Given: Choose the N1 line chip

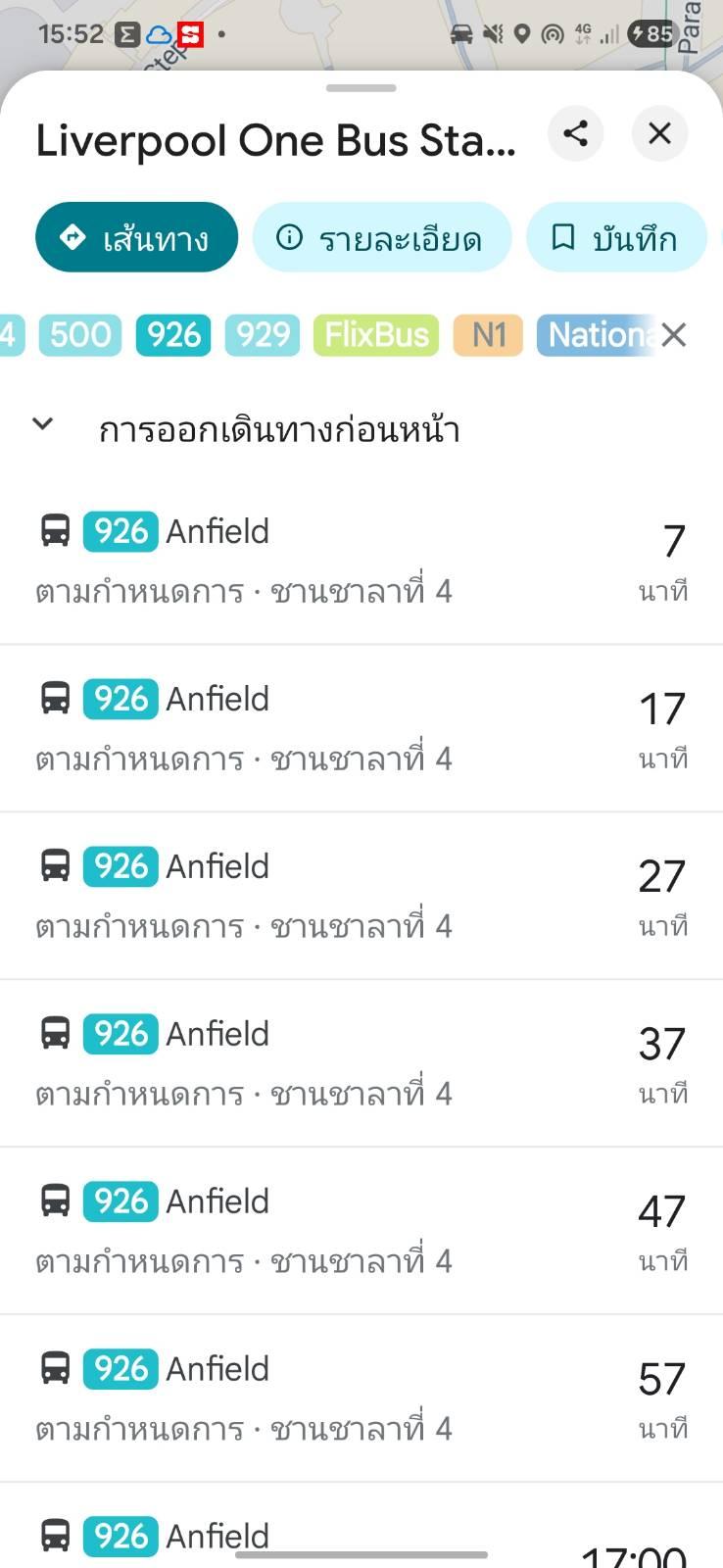Looking at the screenshot, I should point(488,335).
